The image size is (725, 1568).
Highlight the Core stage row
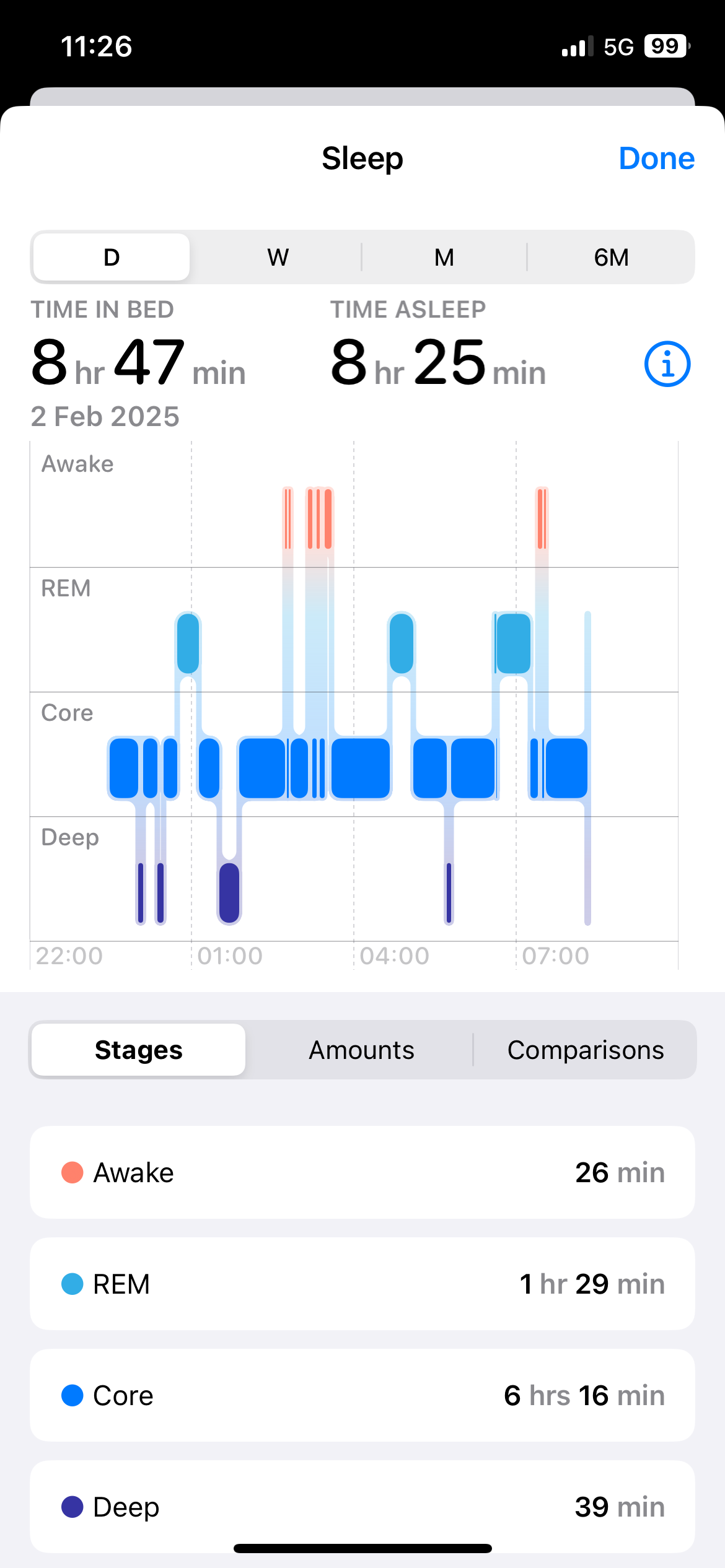362,1395
